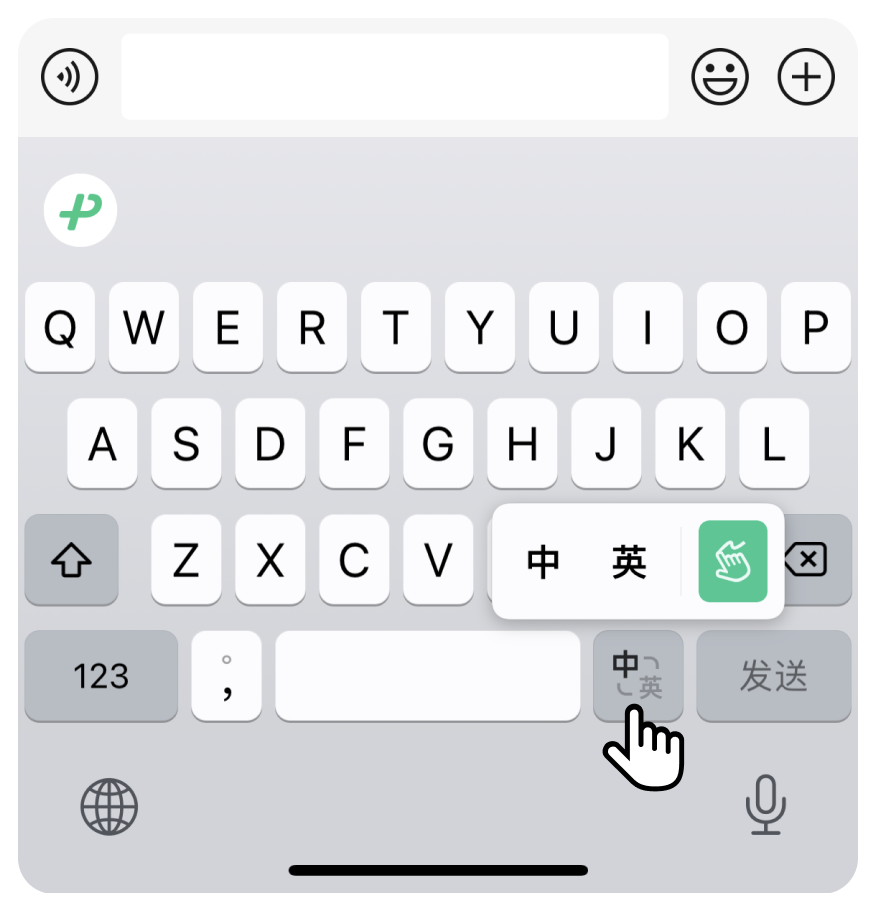Start dictation with the microphone

tap(766, 806)
